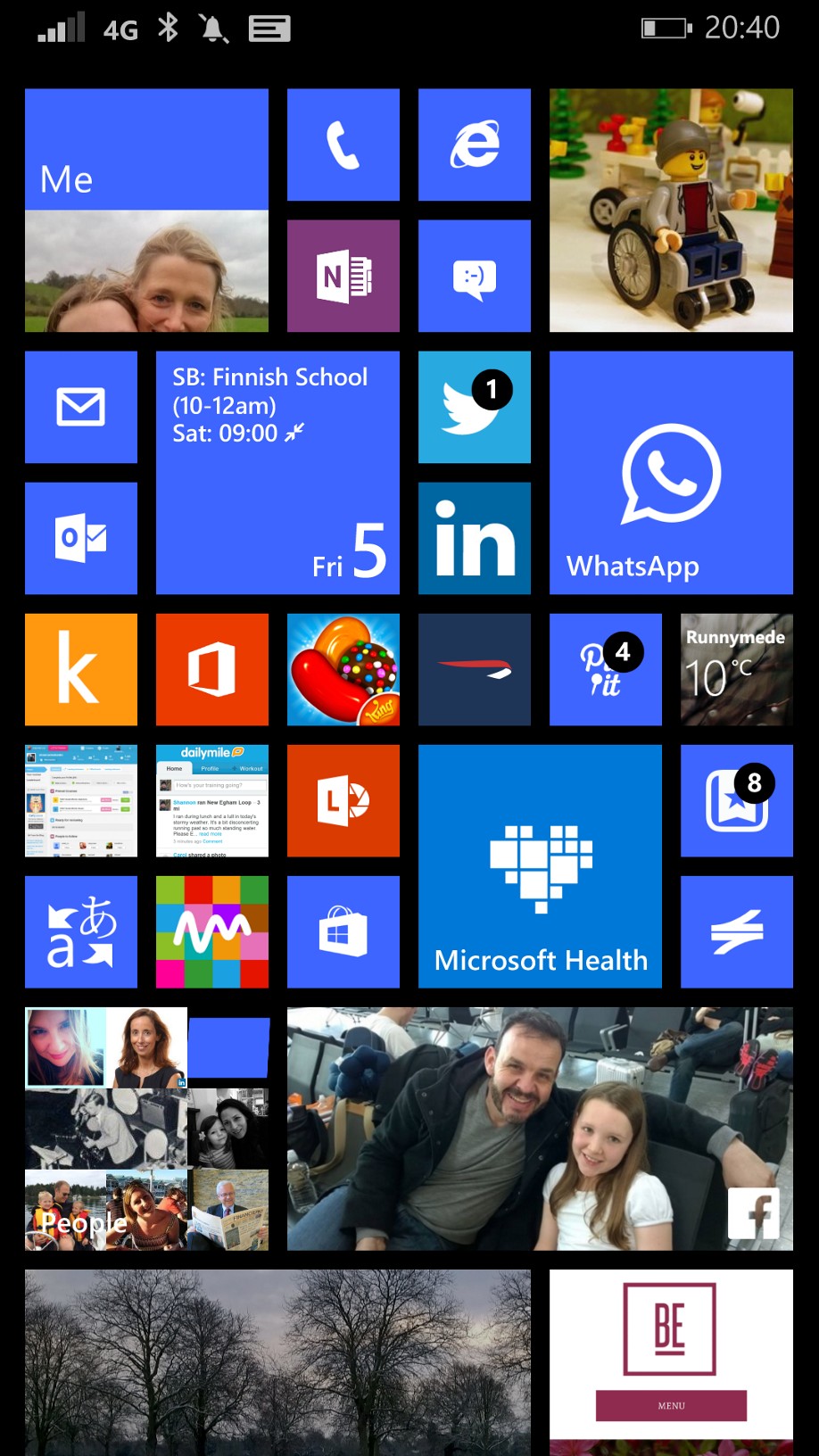The image size is (819, 1456).
Task: Open calendar tile showing Finnish School event
Action: (x=277, y=473)
